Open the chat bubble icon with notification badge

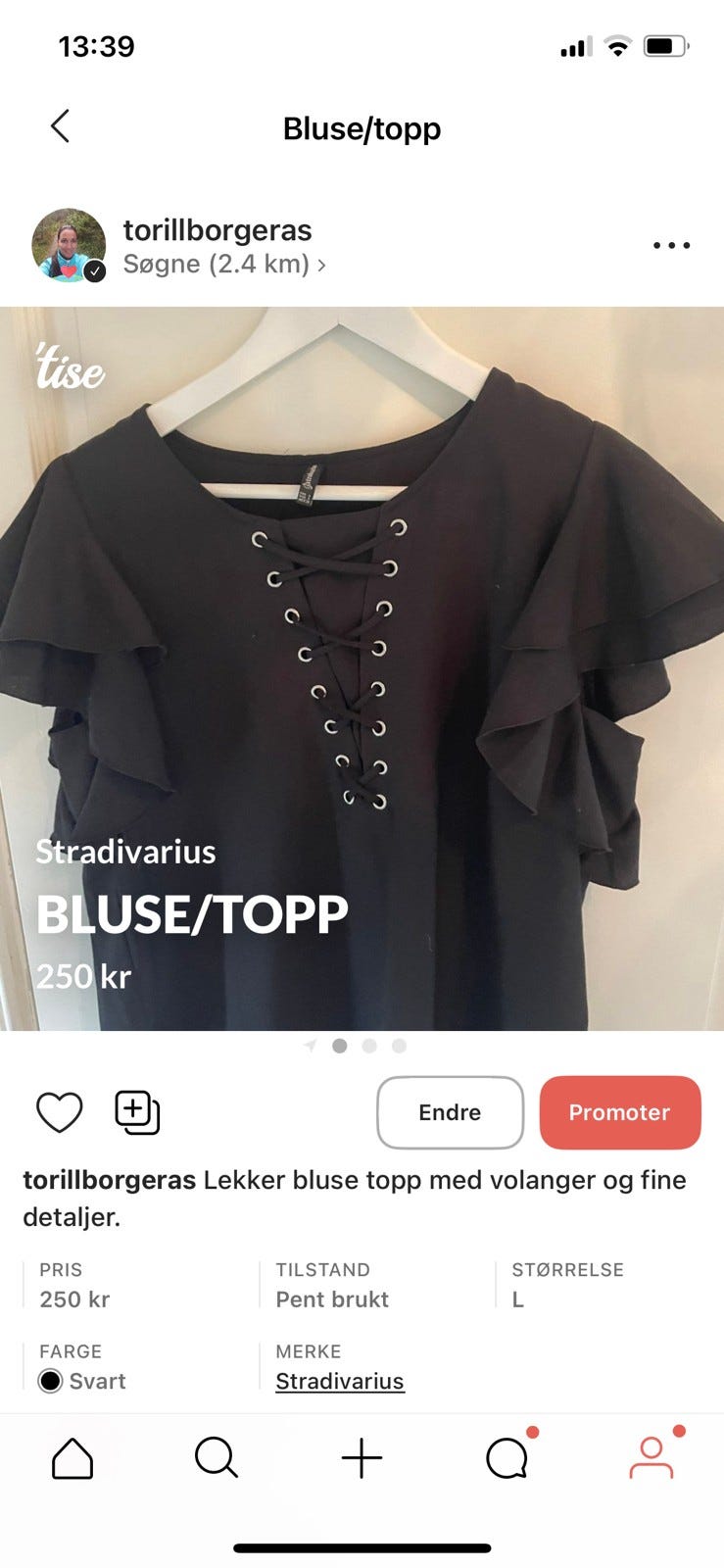507,1457
